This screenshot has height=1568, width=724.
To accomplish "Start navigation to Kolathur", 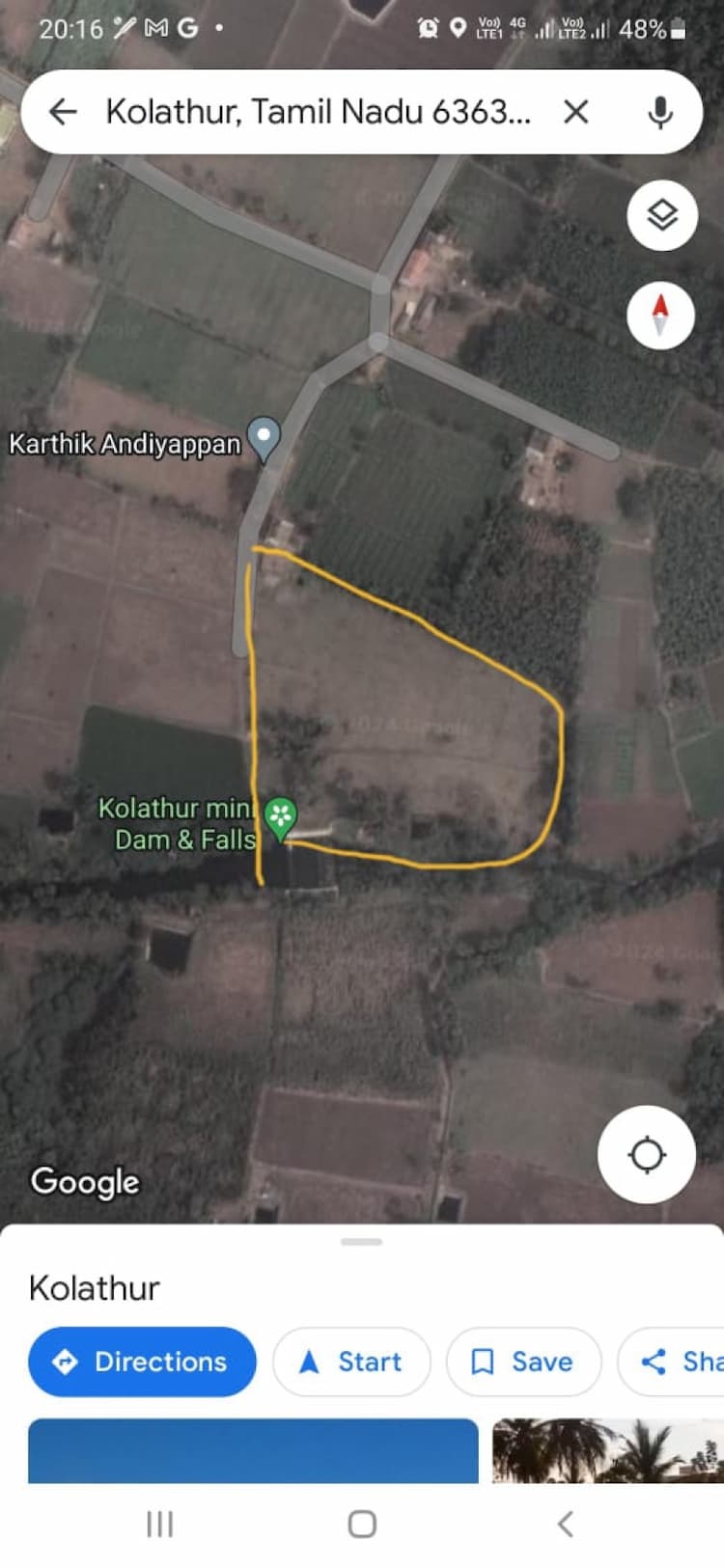I will 351,1362.
